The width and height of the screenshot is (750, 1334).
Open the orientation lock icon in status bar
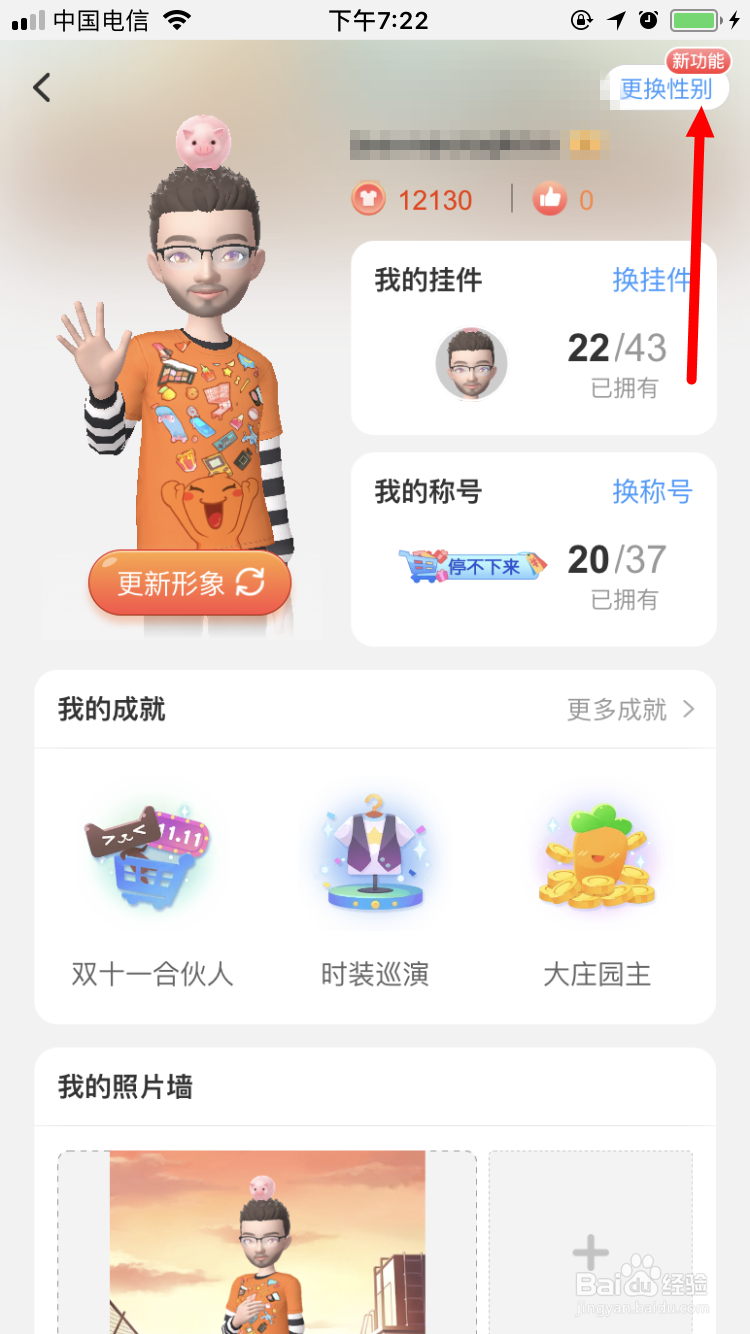click(x=583, y=18)
